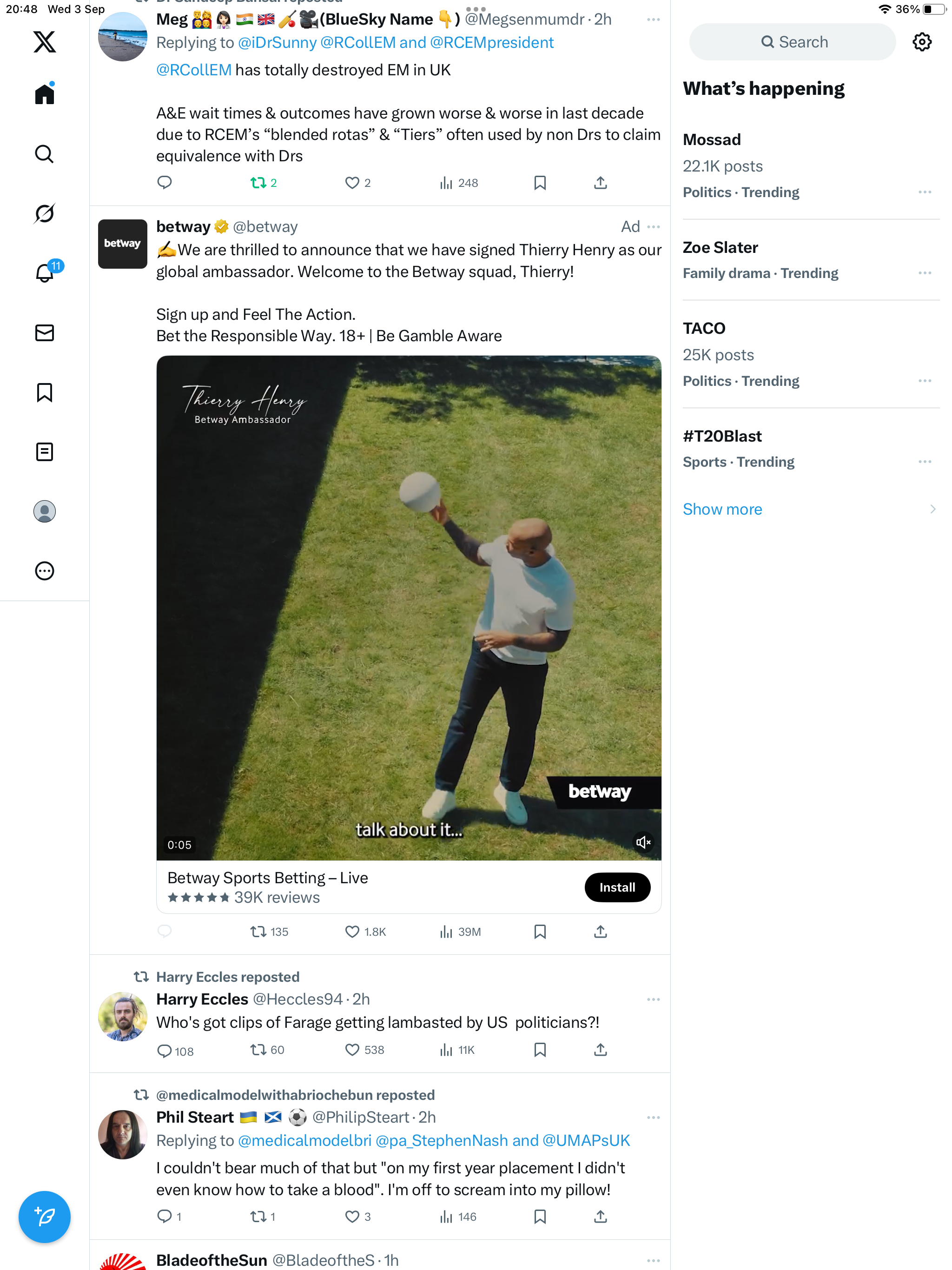Compose a new post

pos(44,1216)
